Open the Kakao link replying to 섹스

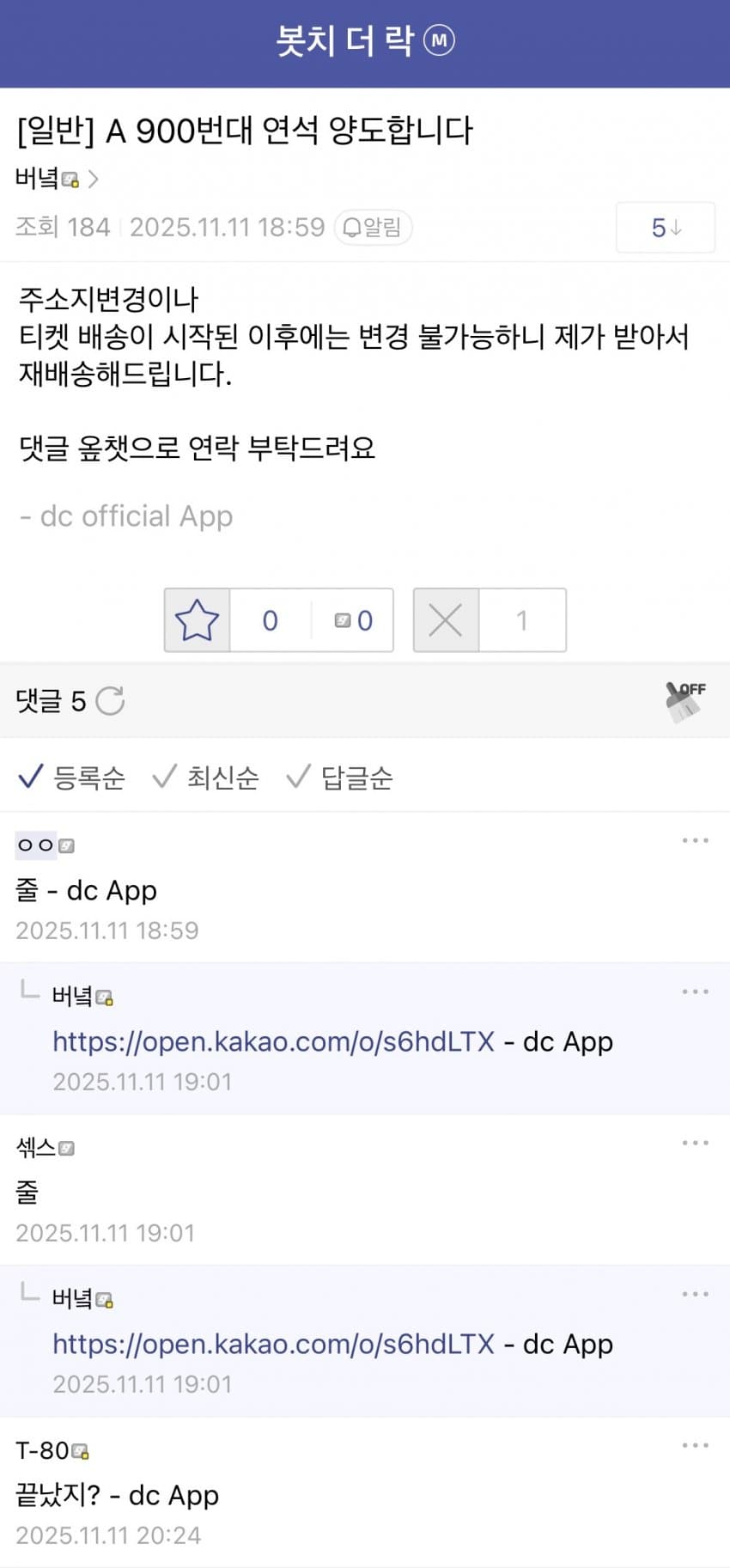click(x=273, y=1344)
